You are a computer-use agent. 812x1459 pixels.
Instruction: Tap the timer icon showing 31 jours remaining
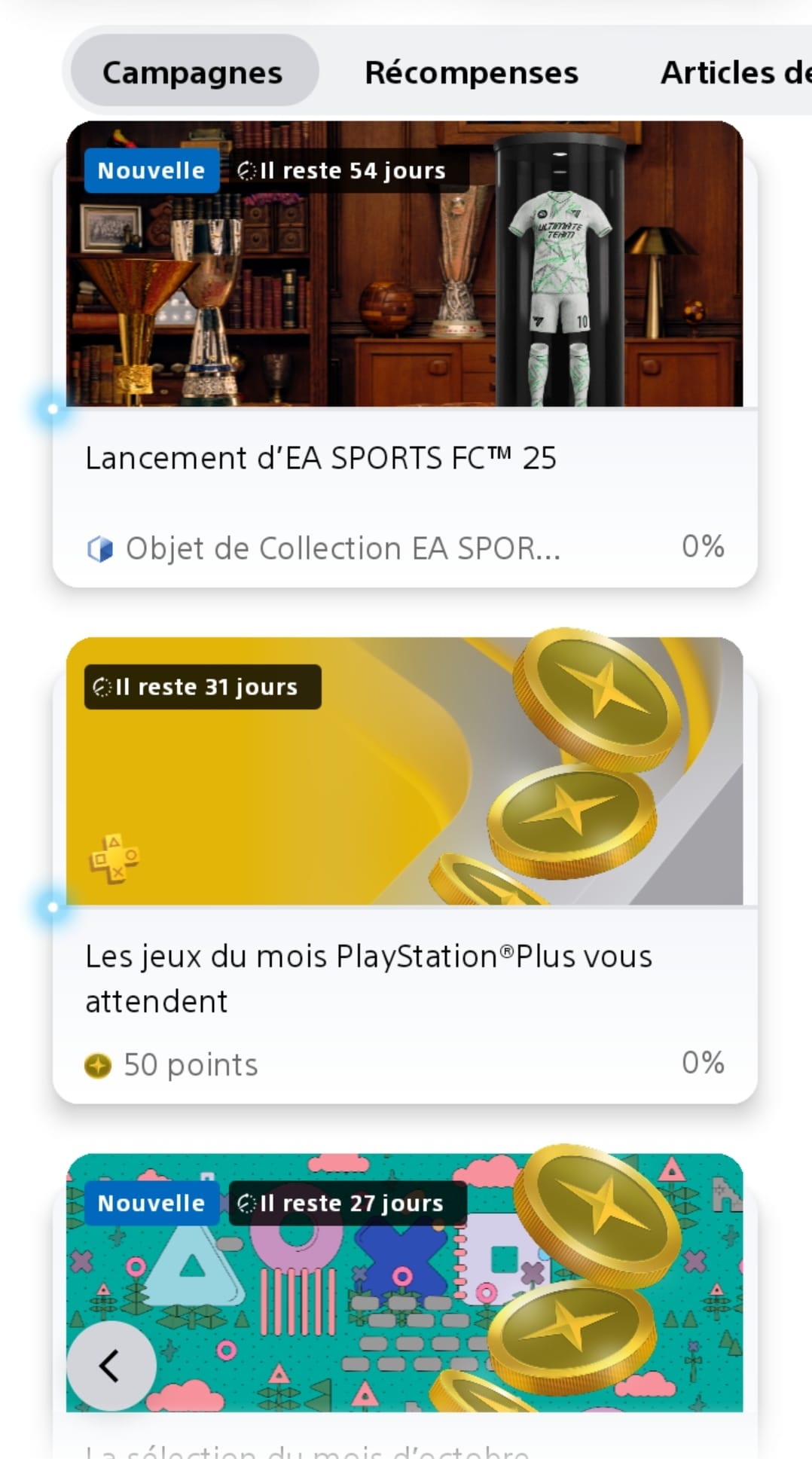click(x=100, y=686)
